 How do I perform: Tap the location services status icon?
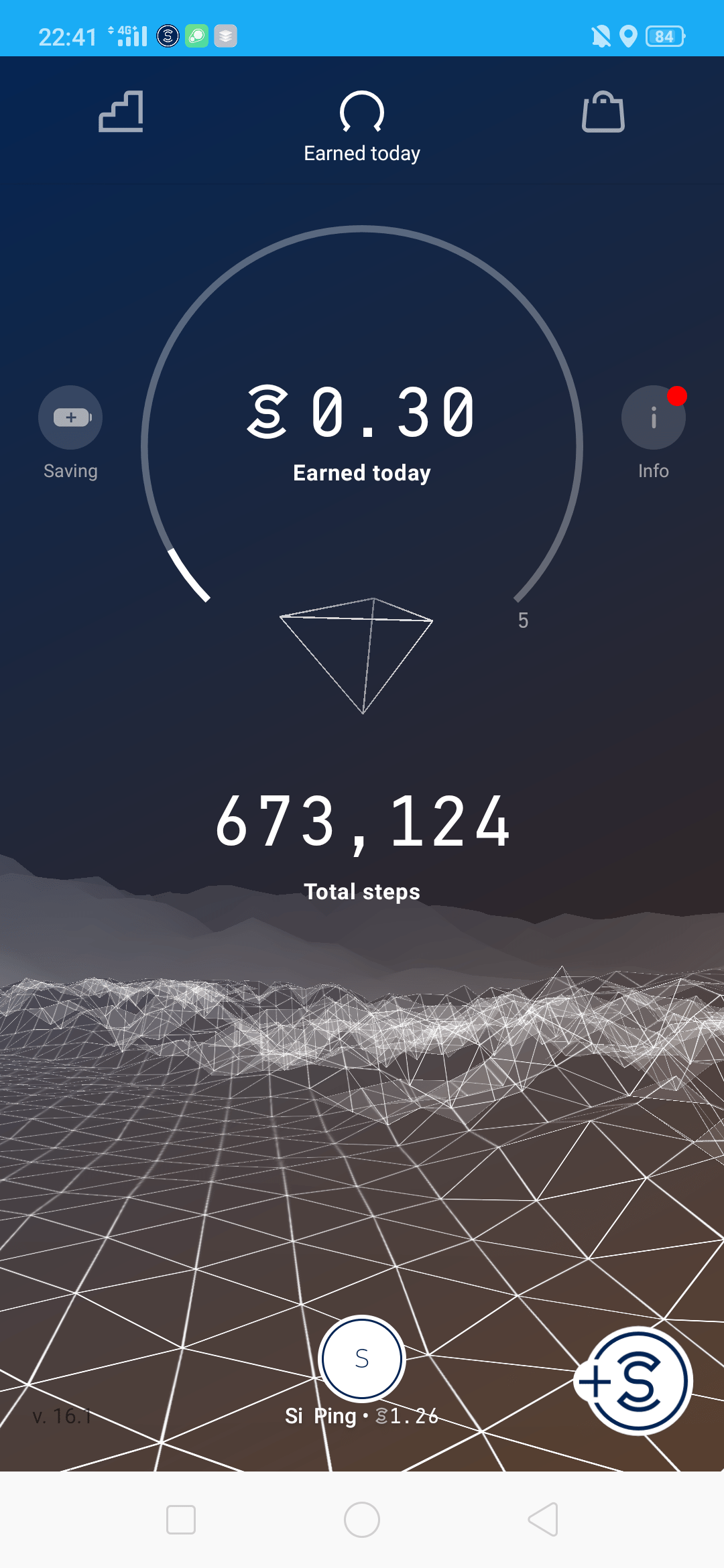pyautogui.click(x=629, y=36)
